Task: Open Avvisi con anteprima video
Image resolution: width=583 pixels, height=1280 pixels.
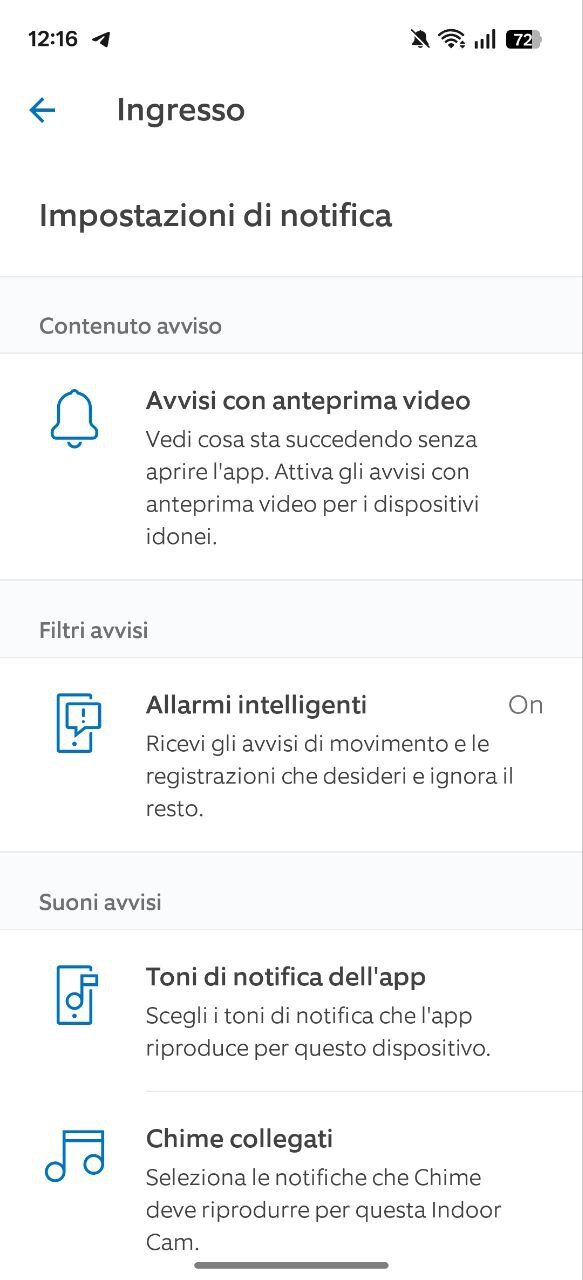Action: point(291,467)
